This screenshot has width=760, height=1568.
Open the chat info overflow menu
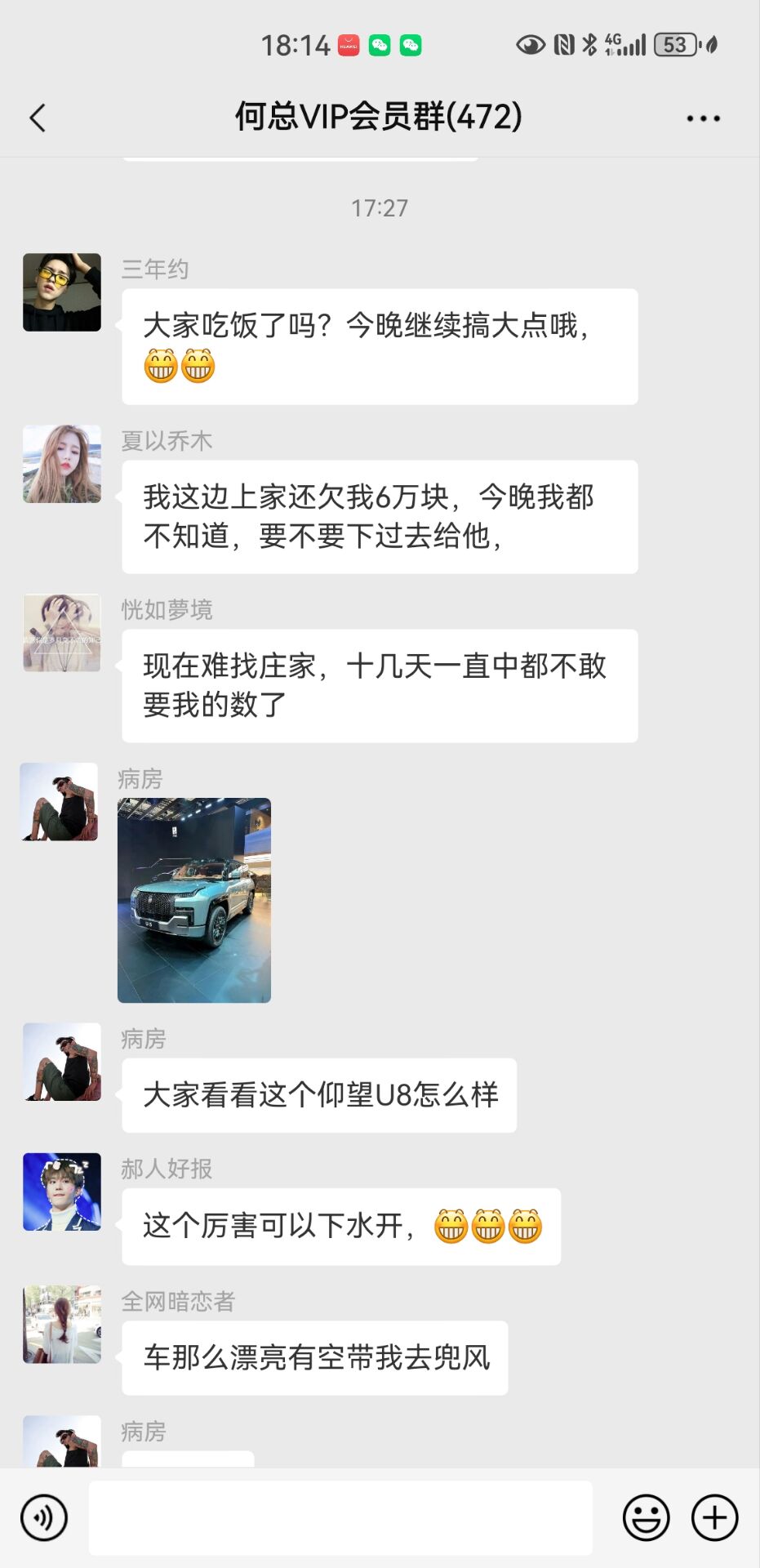tap(703, 118)
